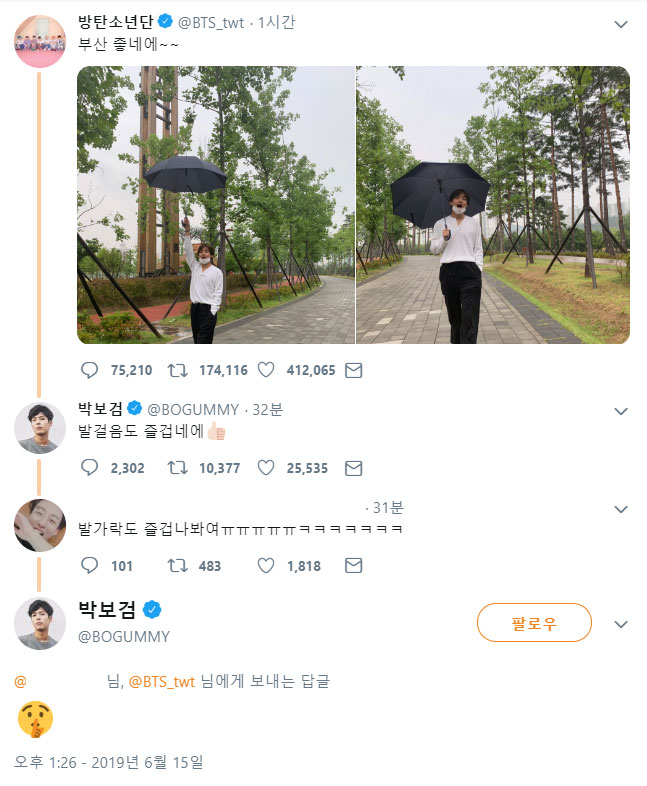
Task: Send the 방탄소년단 tweet by message
Action: click(x=352, y=370)
